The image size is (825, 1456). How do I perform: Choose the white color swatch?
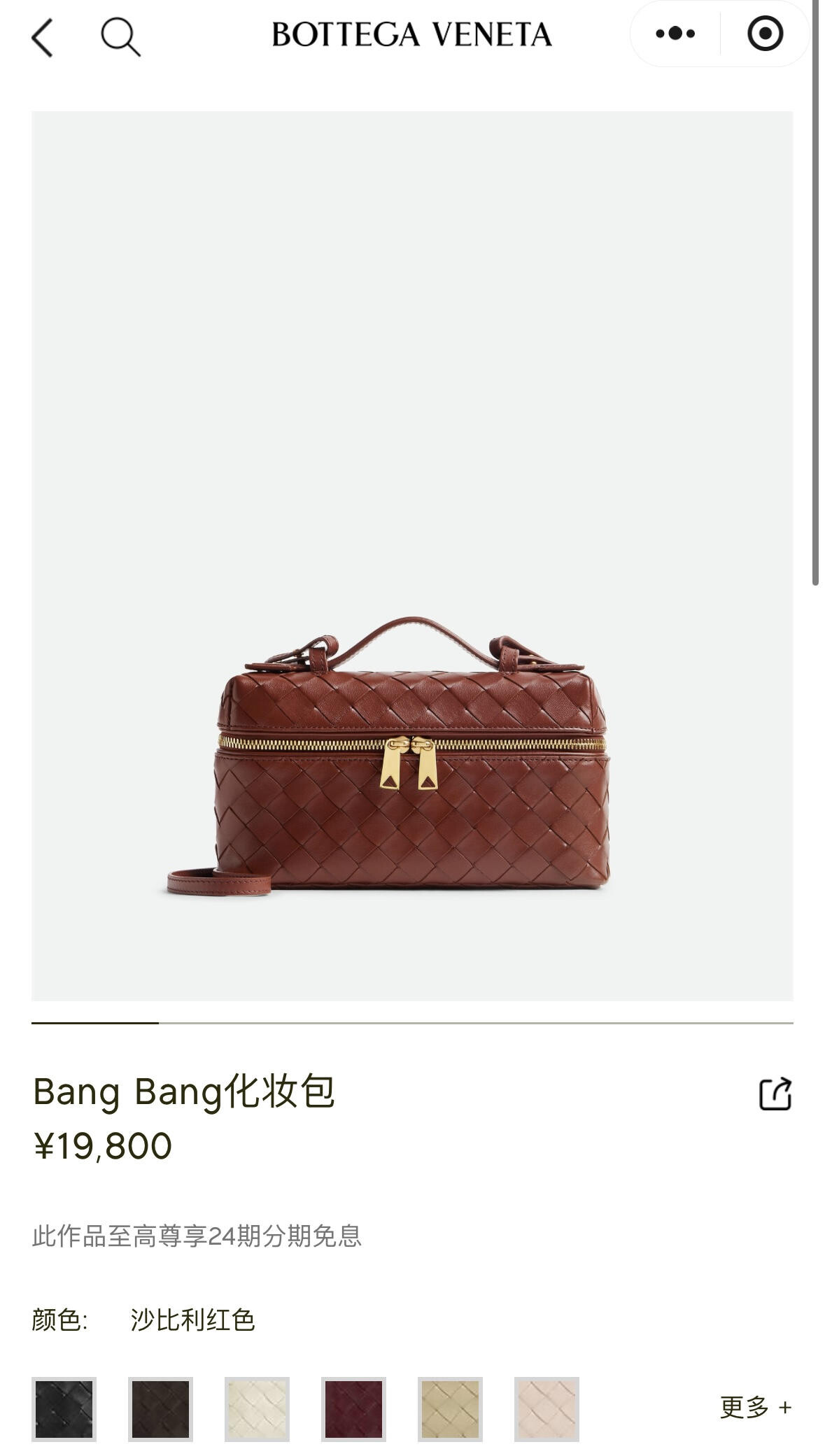[x=257, y=1409]
